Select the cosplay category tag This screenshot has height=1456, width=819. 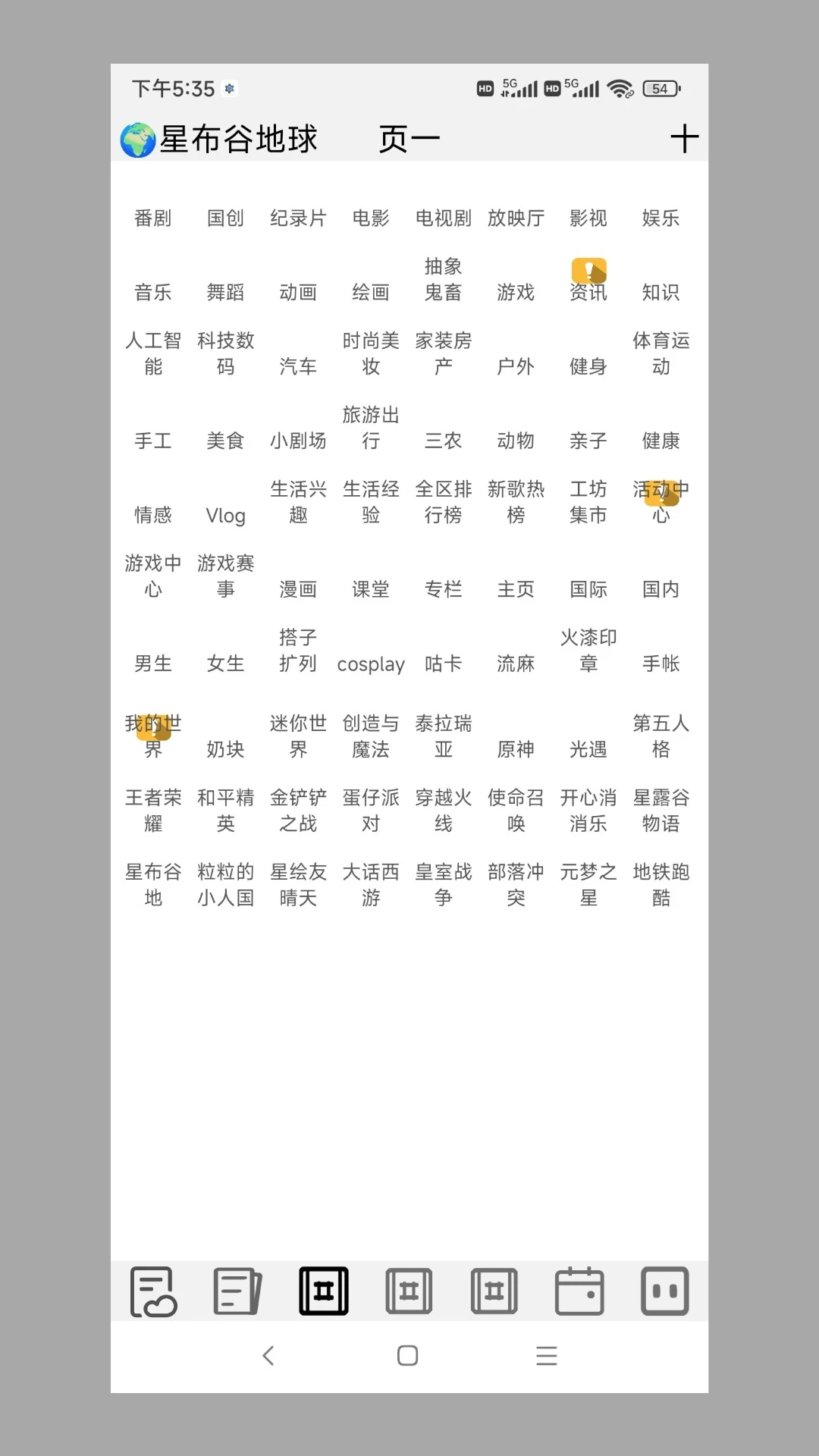point(370,664)
